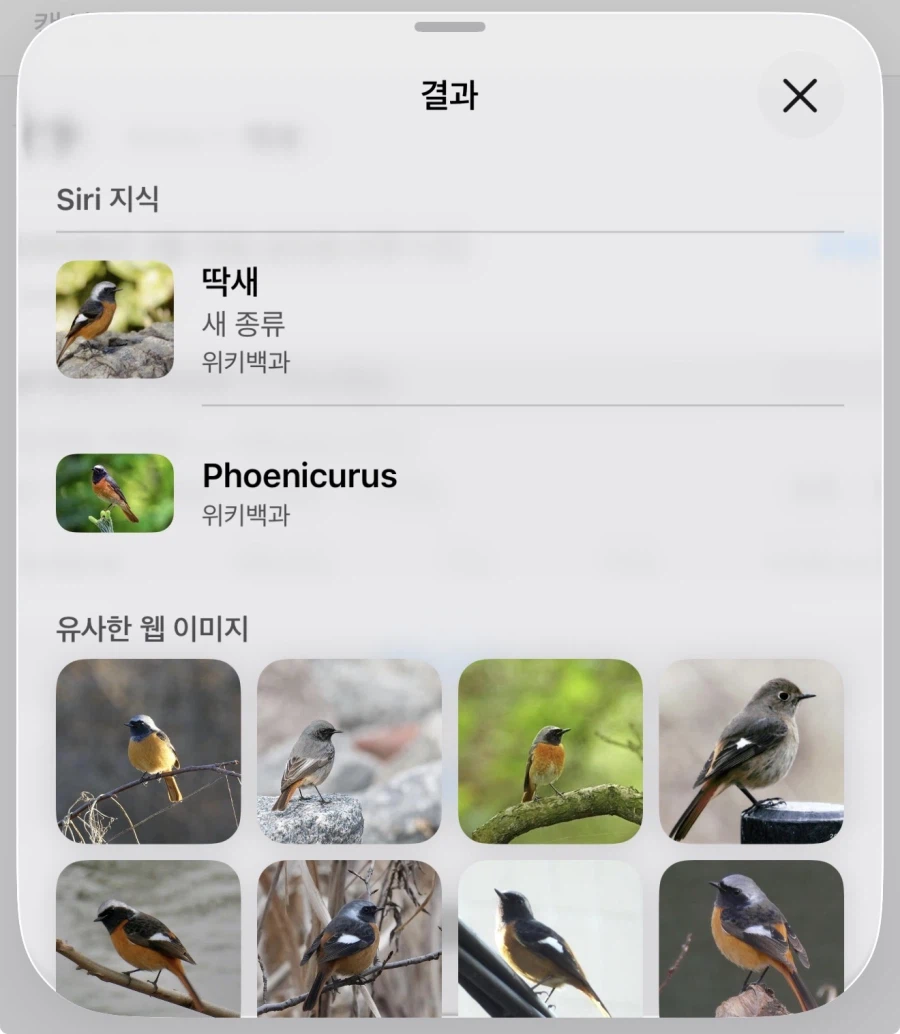Image resolution: width=900 pixels, height=1034 pixels.
Task: Tap the 결과 title at the top
Action: click(450, 96)
